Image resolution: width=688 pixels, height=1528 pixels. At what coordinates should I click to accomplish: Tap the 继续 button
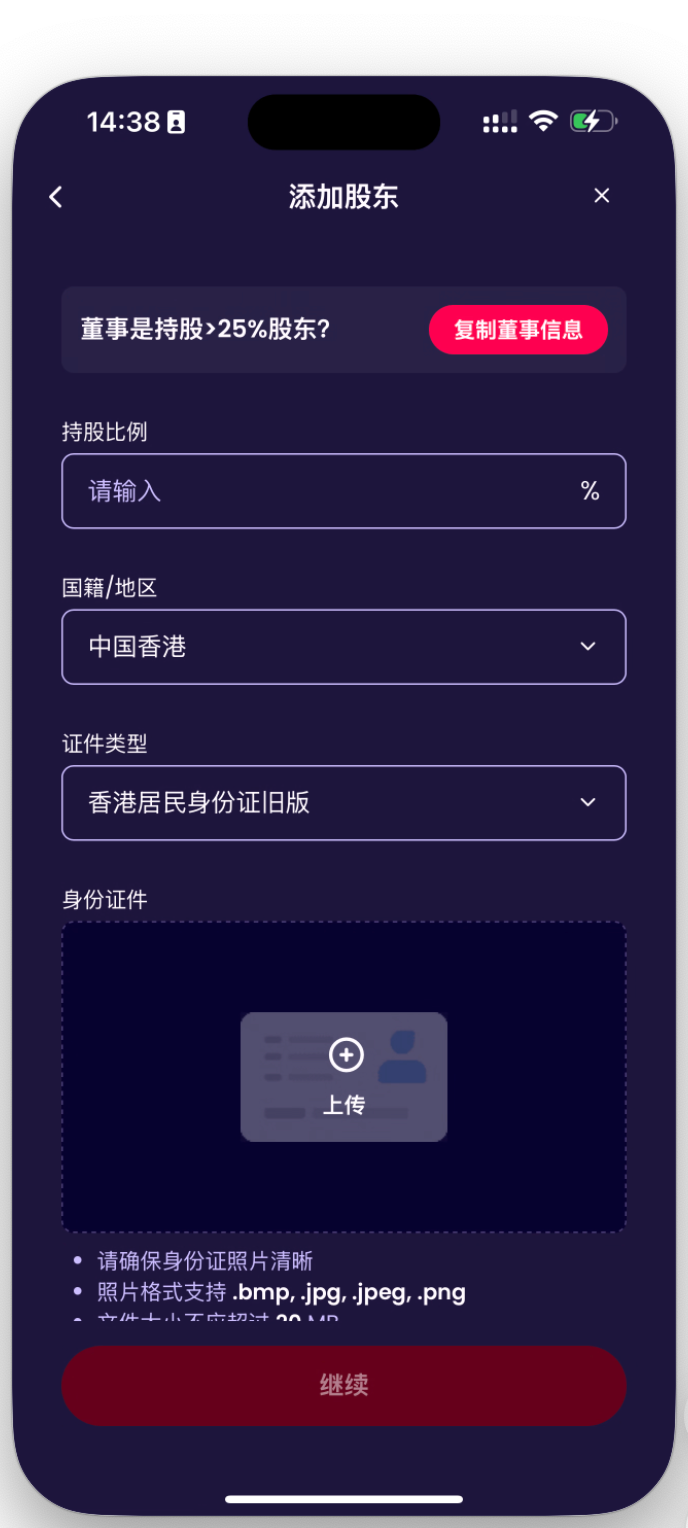click(343, 1385)
